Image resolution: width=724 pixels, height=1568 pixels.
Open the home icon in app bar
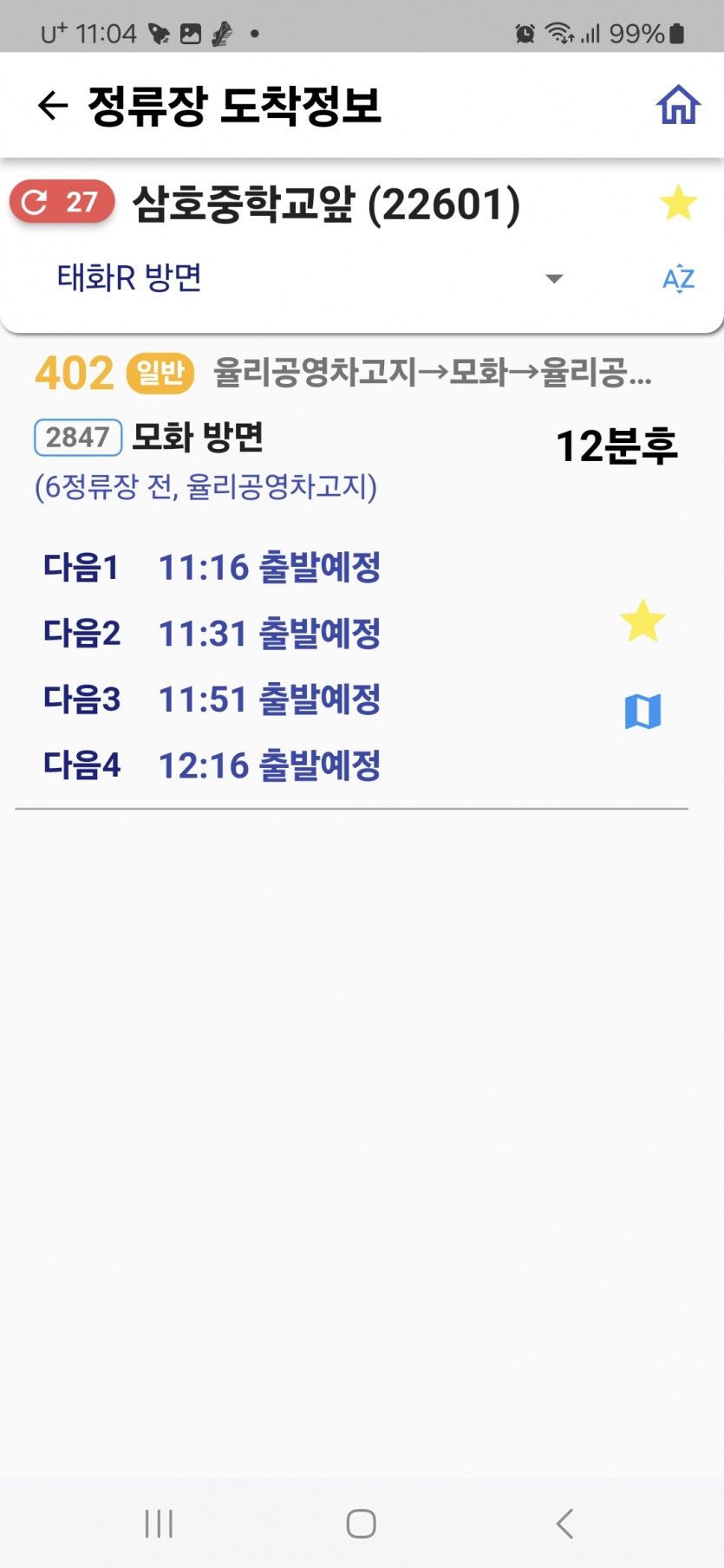pyautogui.click(x=678, y=106)
